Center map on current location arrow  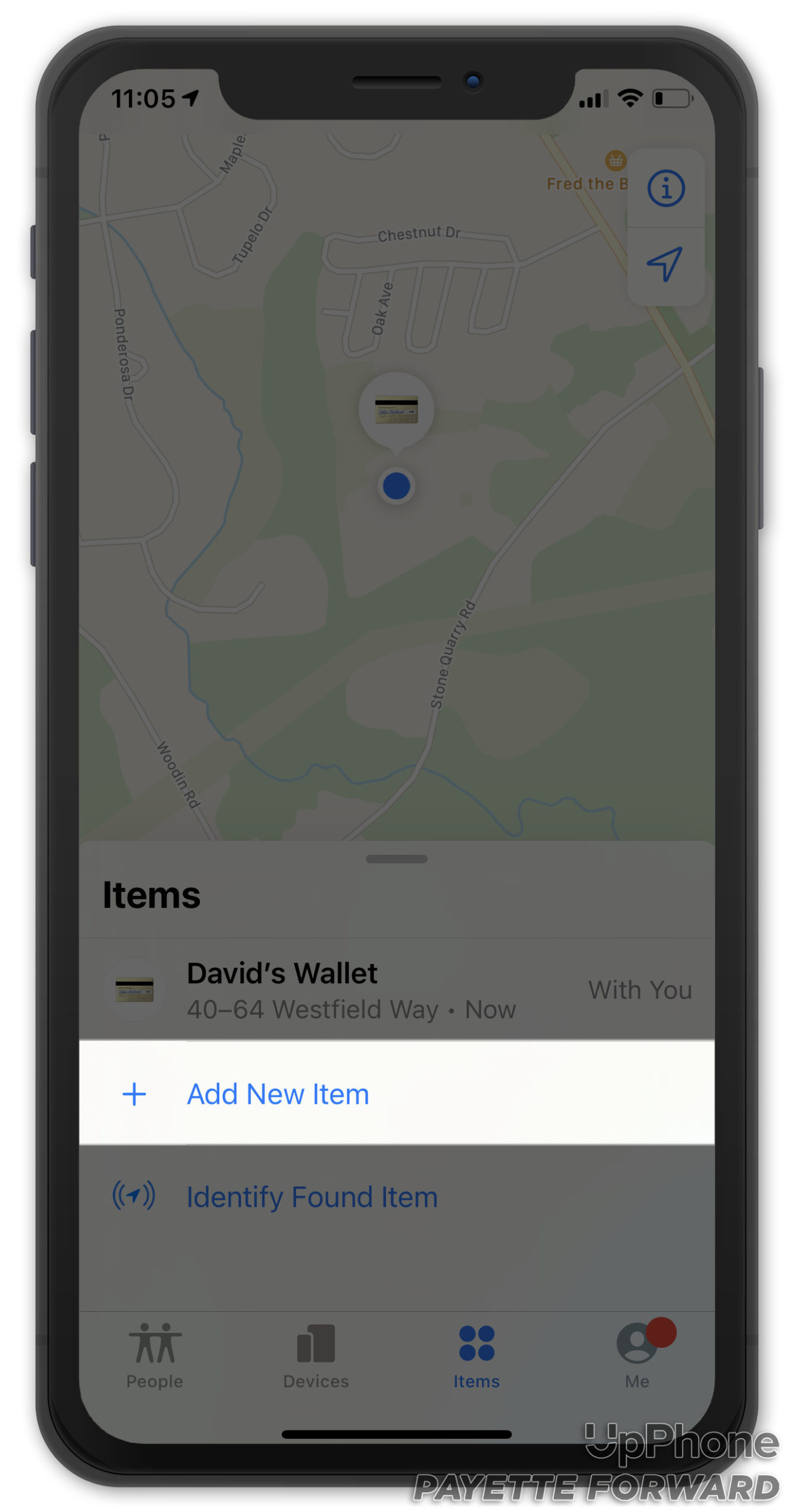pyautogui.click(x=665, y=264)
